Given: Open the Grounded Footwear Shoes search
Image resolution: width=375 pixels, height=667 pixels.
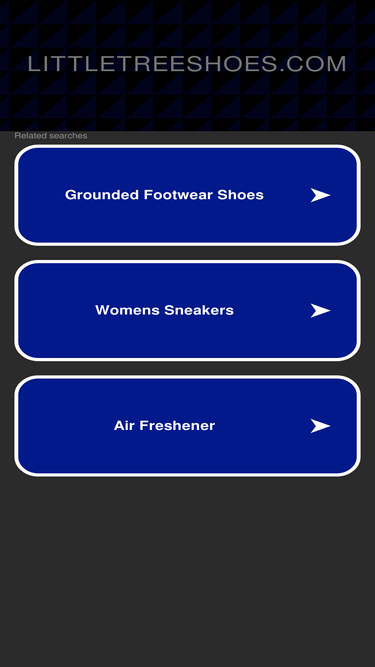Looking at the screenshot, I should [188, 195].
